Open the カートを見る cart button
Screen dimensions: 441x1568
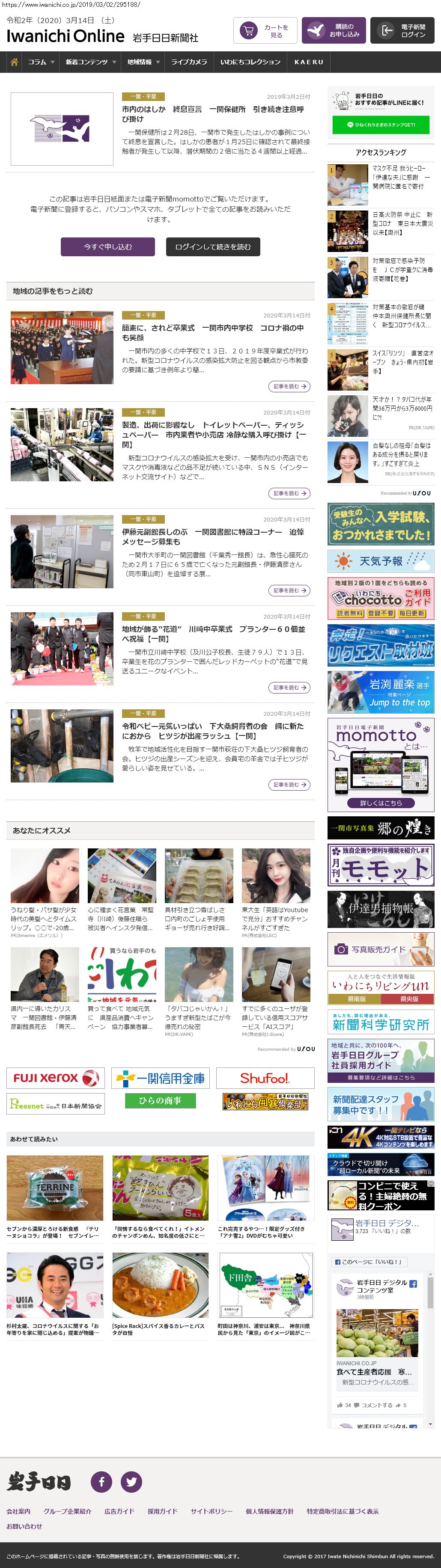coord(265,30)
